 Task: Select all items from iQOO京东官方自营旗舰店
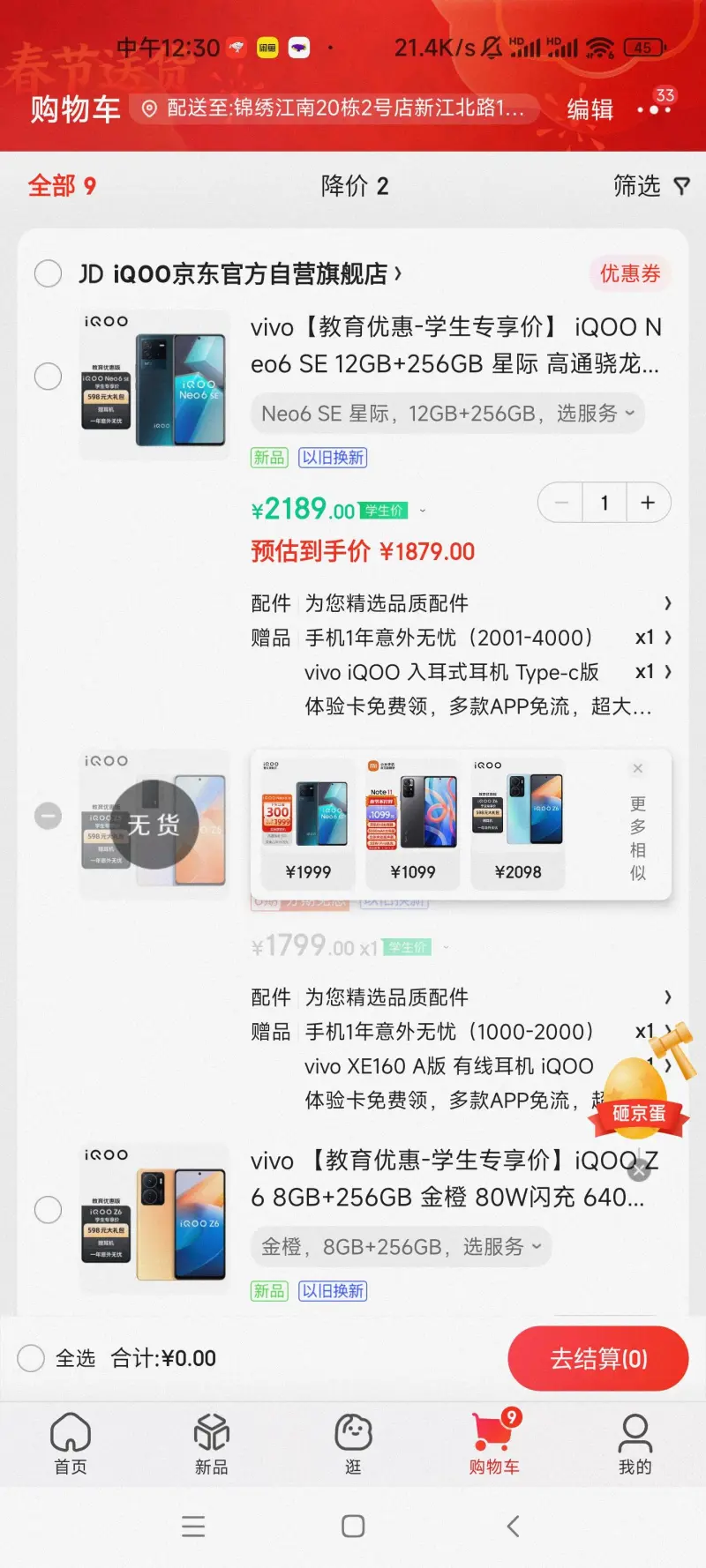(48, 273)
